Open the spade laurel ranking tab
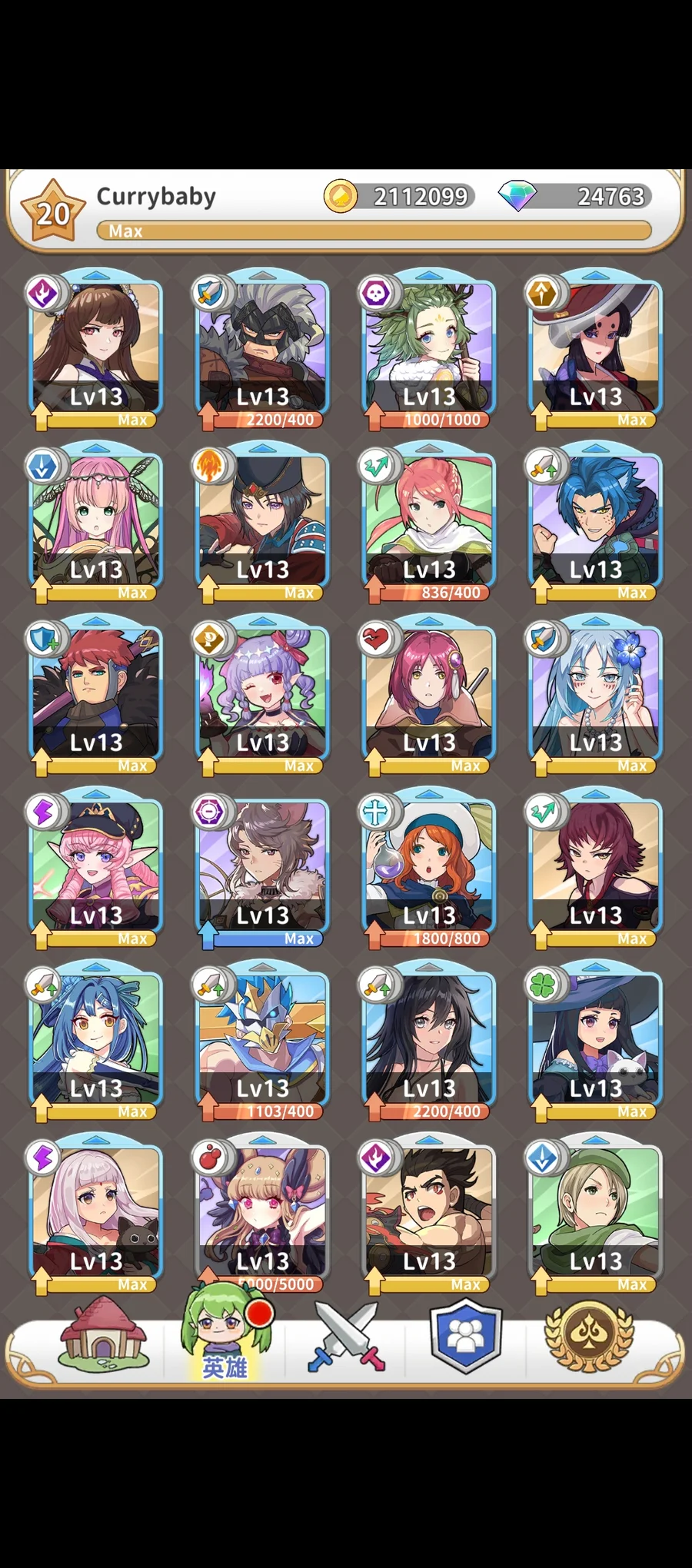 [589, 1336]
